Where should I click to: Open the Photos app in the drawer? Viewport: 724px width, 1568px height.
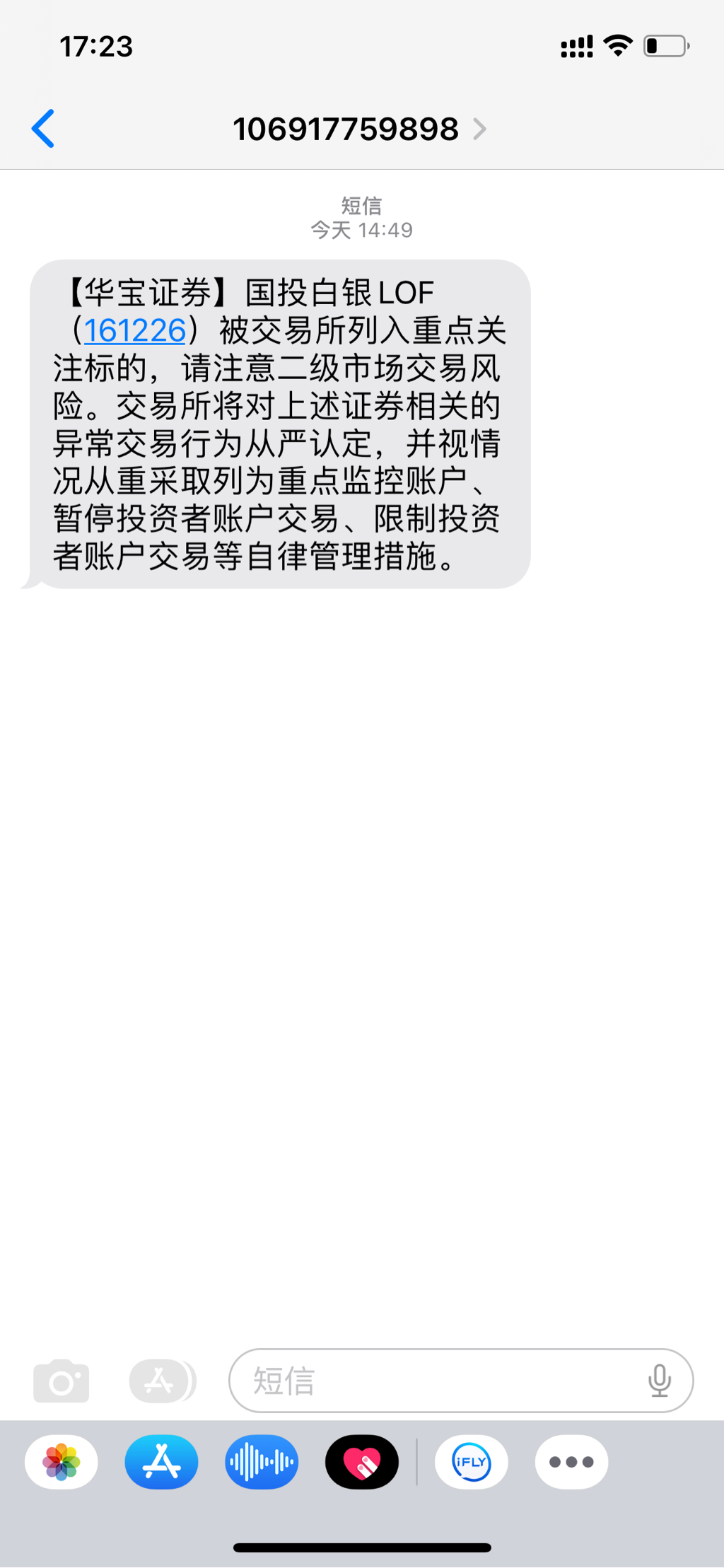[62, 1462]
